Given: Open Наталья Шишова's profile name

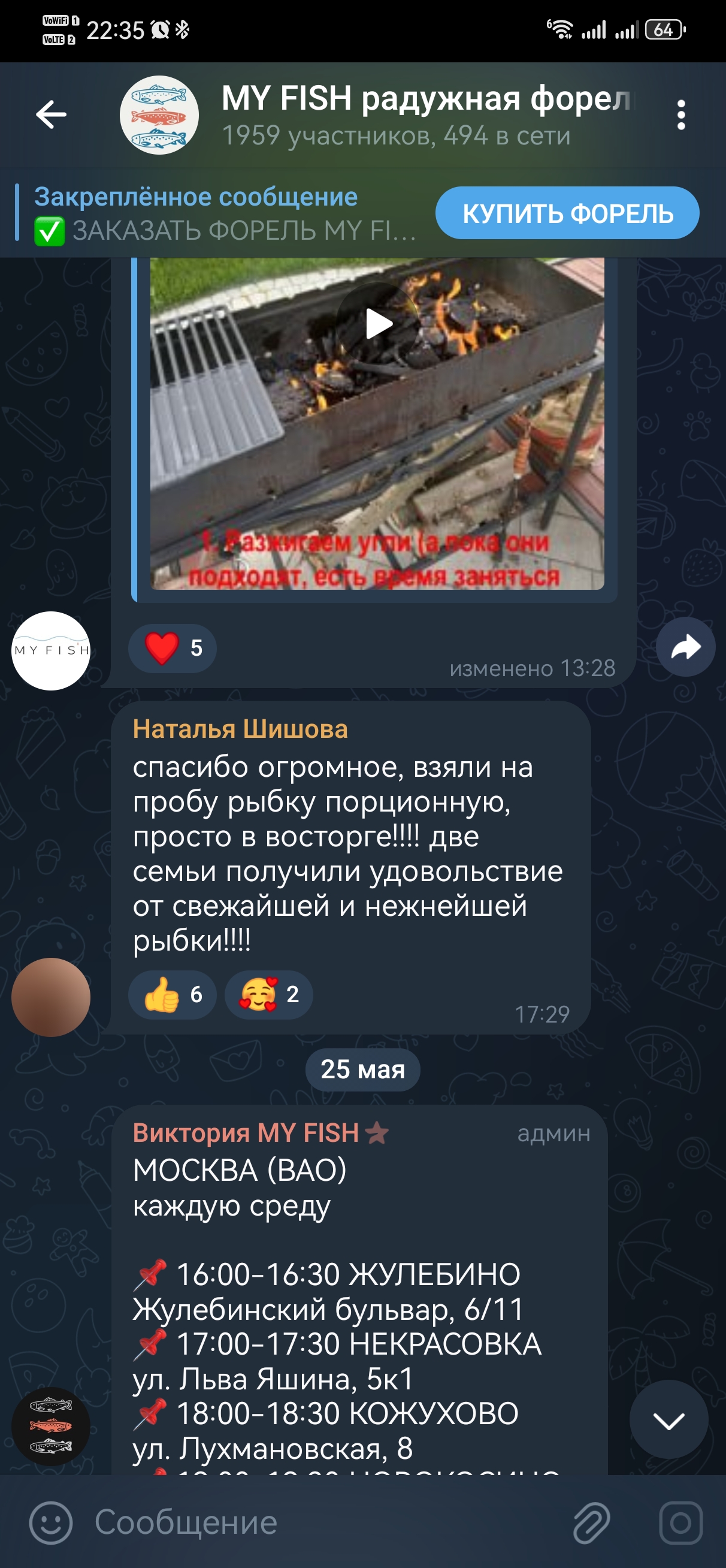Looking at the screenshot, I should pyautogui.click(x=240, y=729).
